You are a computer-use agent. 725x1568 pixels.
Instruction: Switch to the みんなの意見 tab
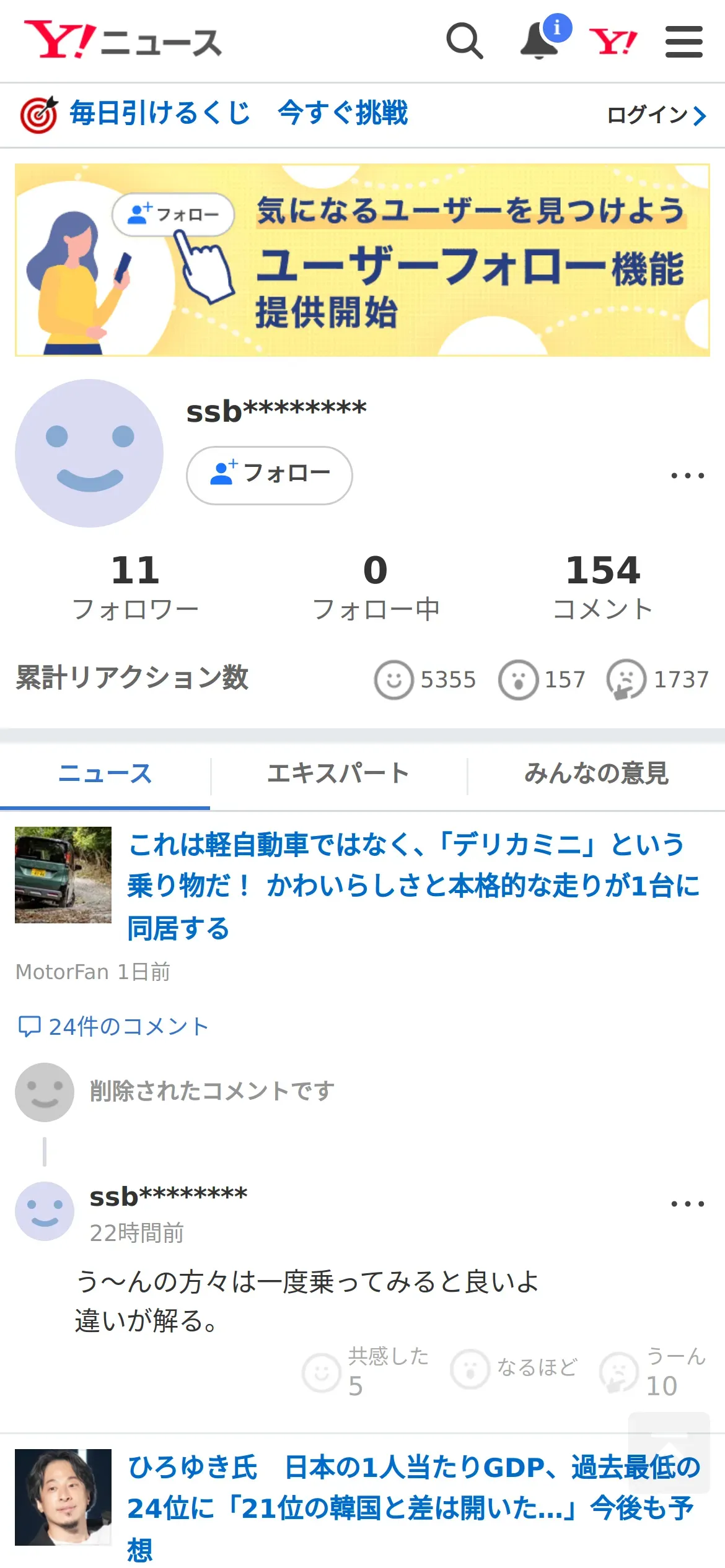596,773
